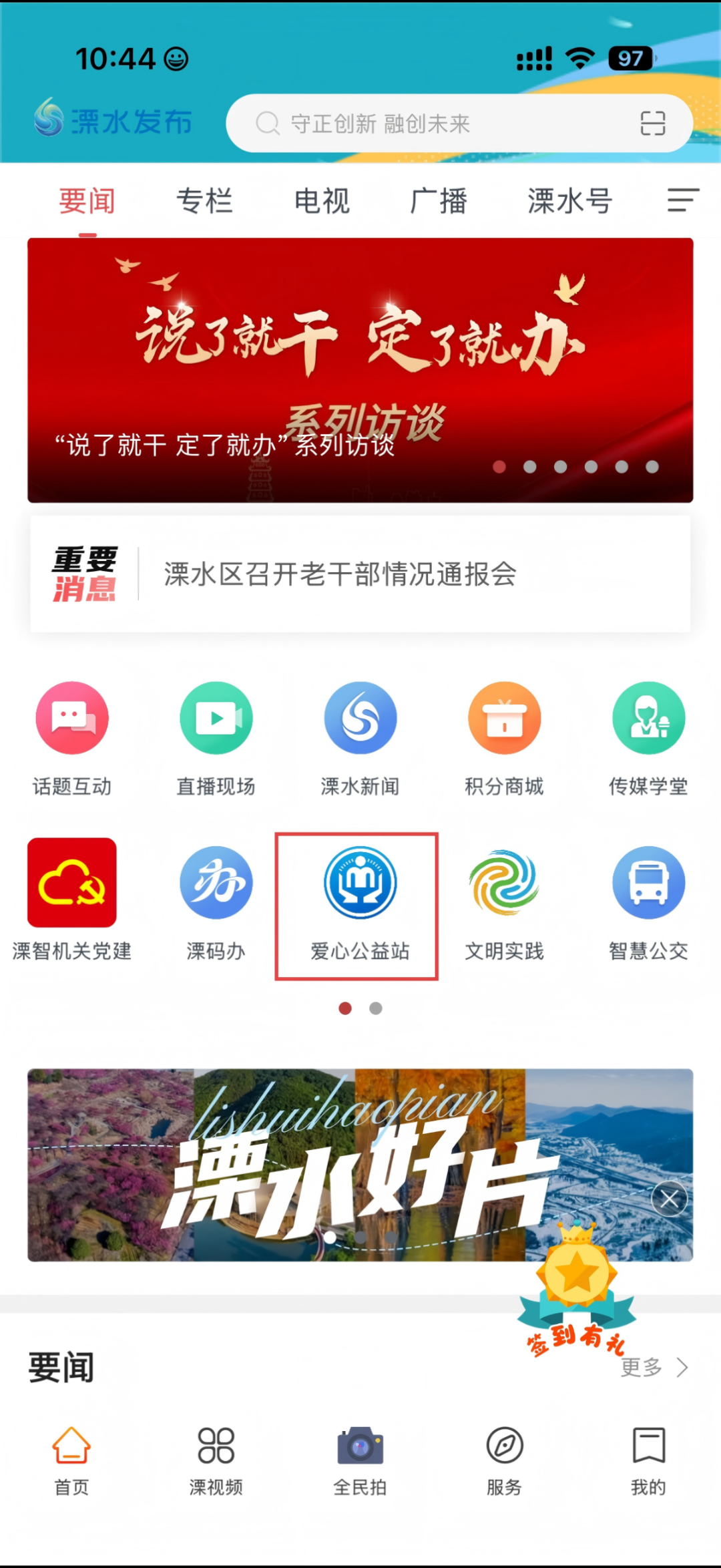Expand the channel list menu icon
The height and width of the screenshot is (1568, 721).
[683, 200]
